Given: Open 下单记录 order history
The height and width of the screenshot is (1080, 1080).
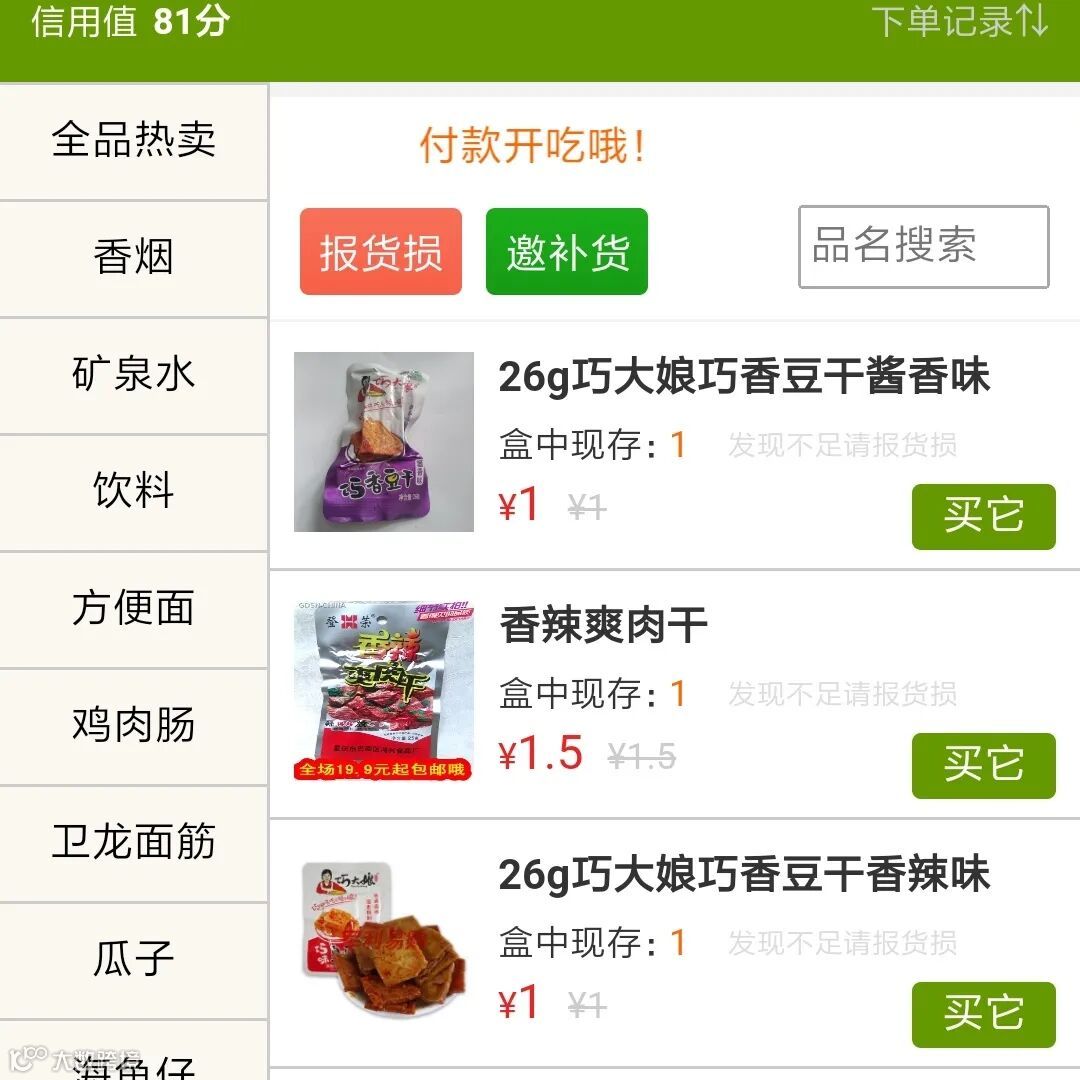Looking at the screenshot, I should pos(959,21).
